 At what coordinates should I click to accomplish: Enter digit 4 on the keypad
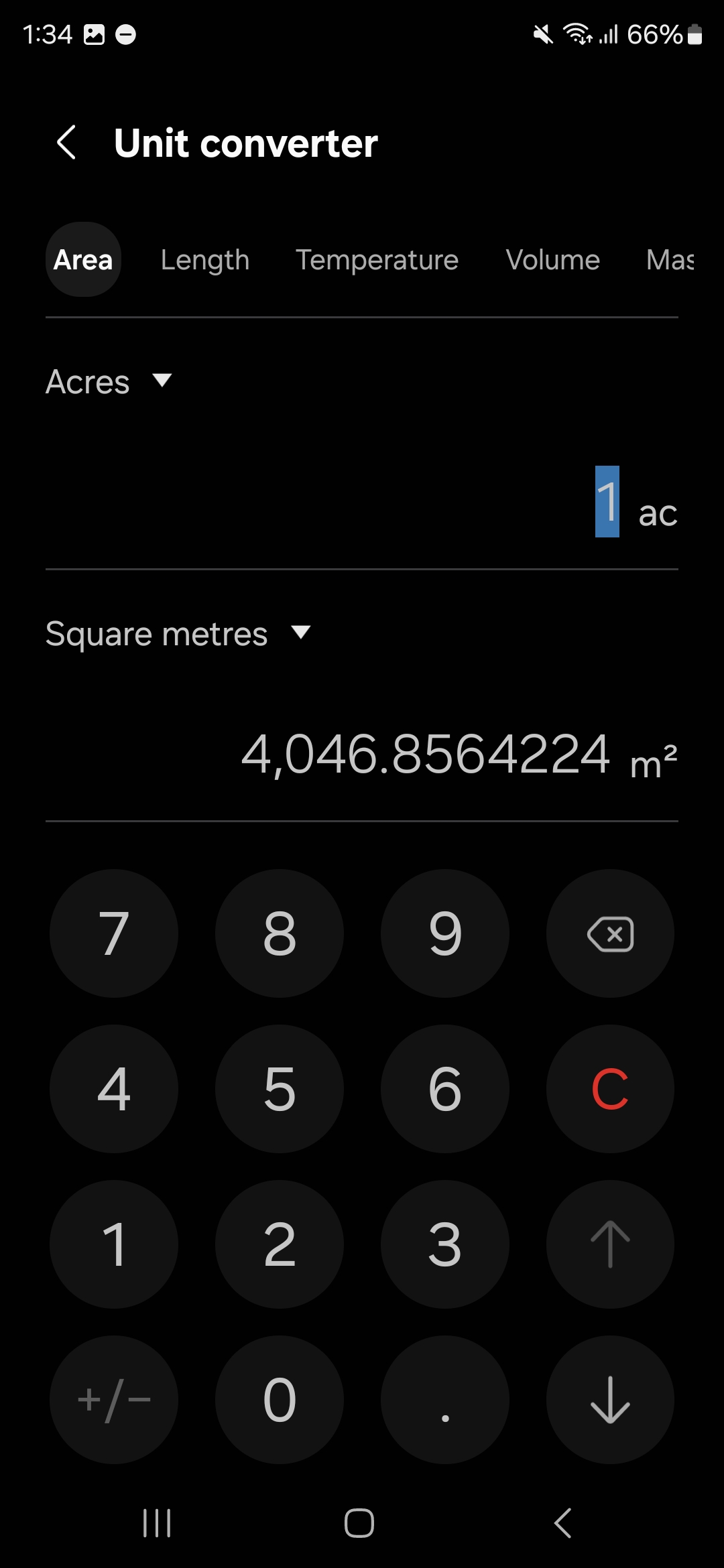114,1089
